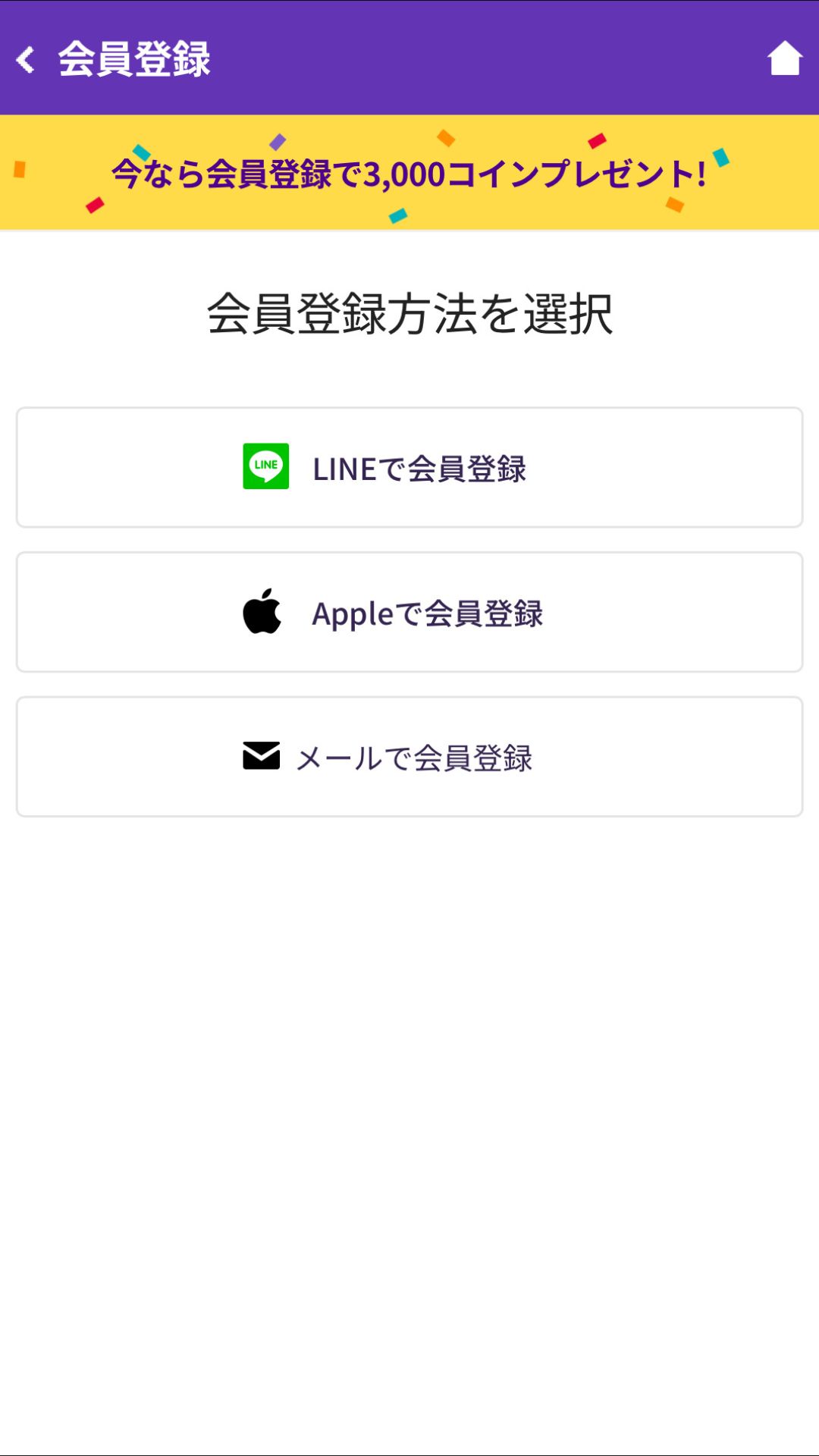Image resolution: width=819 pixels, height=1456 pixels.
Task: Choose メールで会員登録 to register by email
Action: coord(409,756)
